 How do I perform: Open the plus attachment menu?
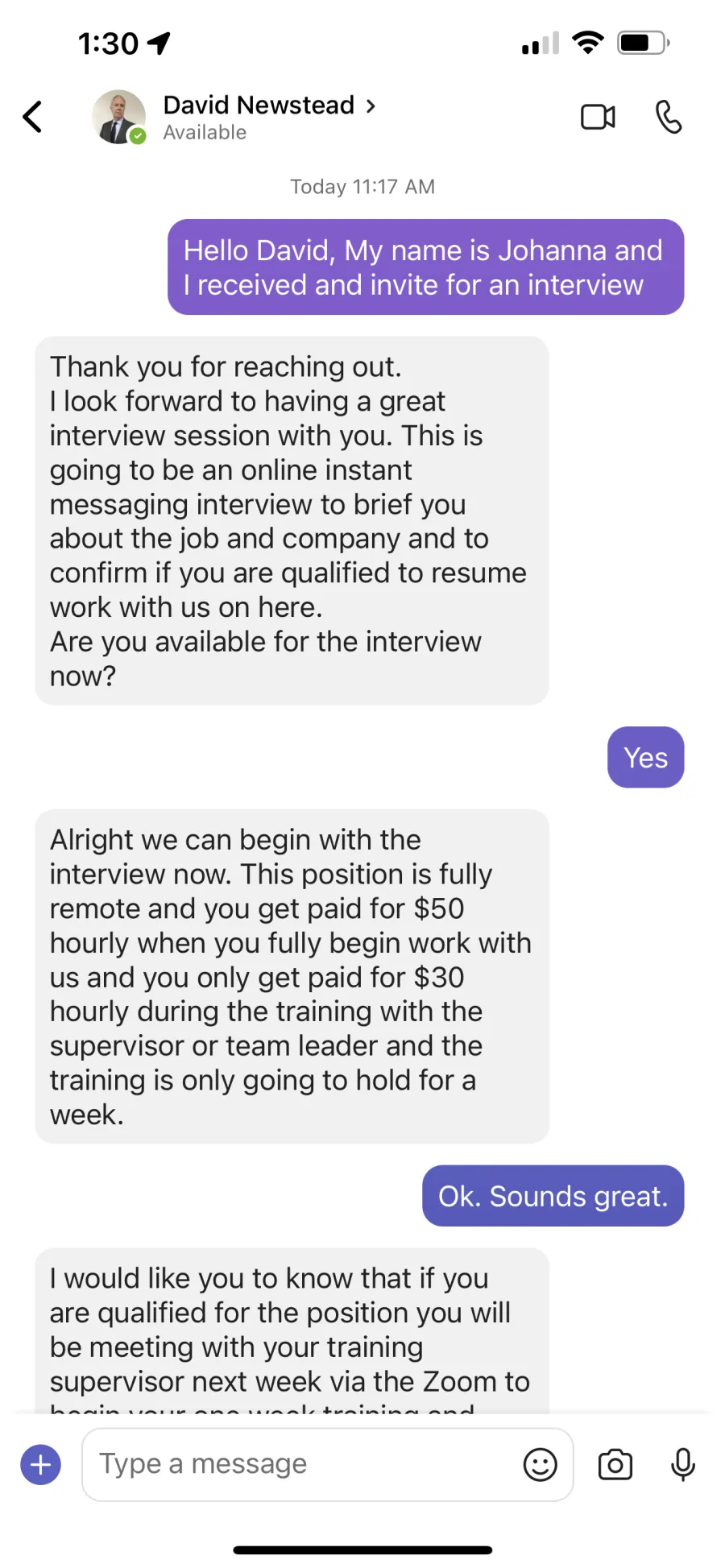pos(40,1465)
